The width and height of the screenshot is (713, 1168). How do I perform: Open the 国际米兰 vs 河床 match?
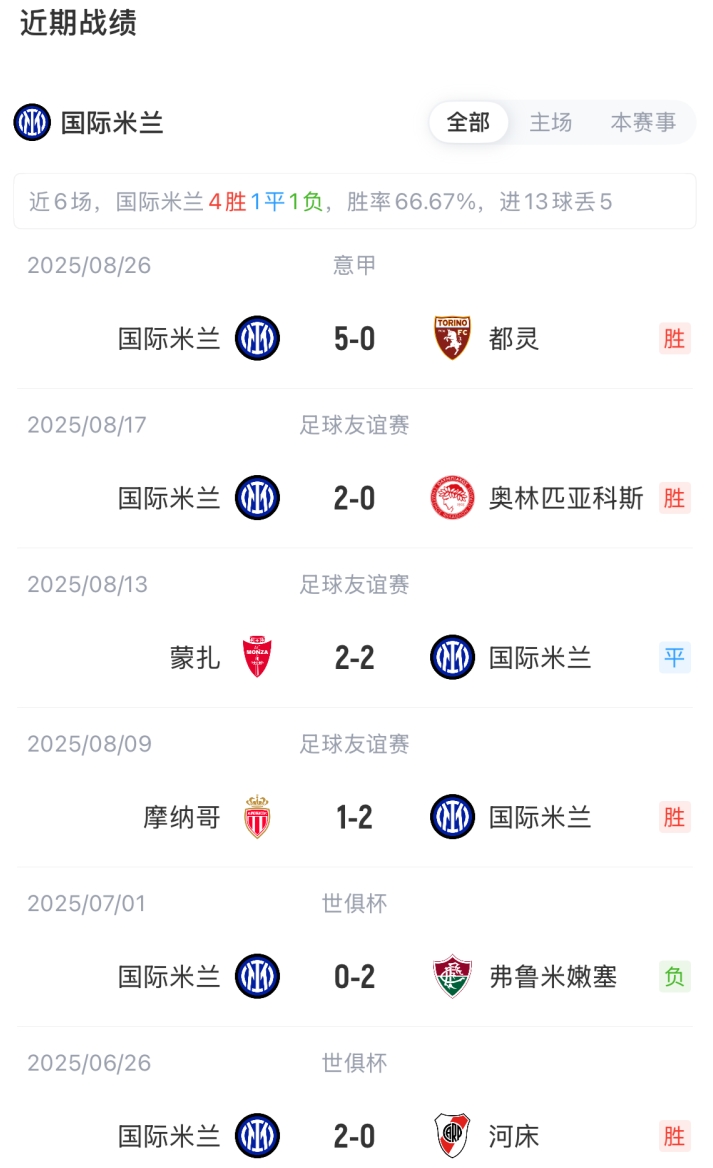coord(354,1136)
